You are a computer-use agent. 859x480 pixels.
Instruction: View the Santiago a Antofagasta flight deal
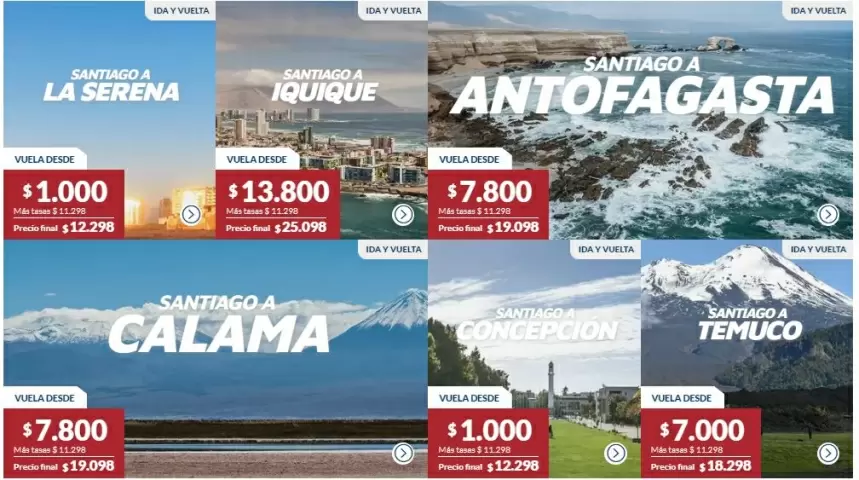[x=641, y=88]
